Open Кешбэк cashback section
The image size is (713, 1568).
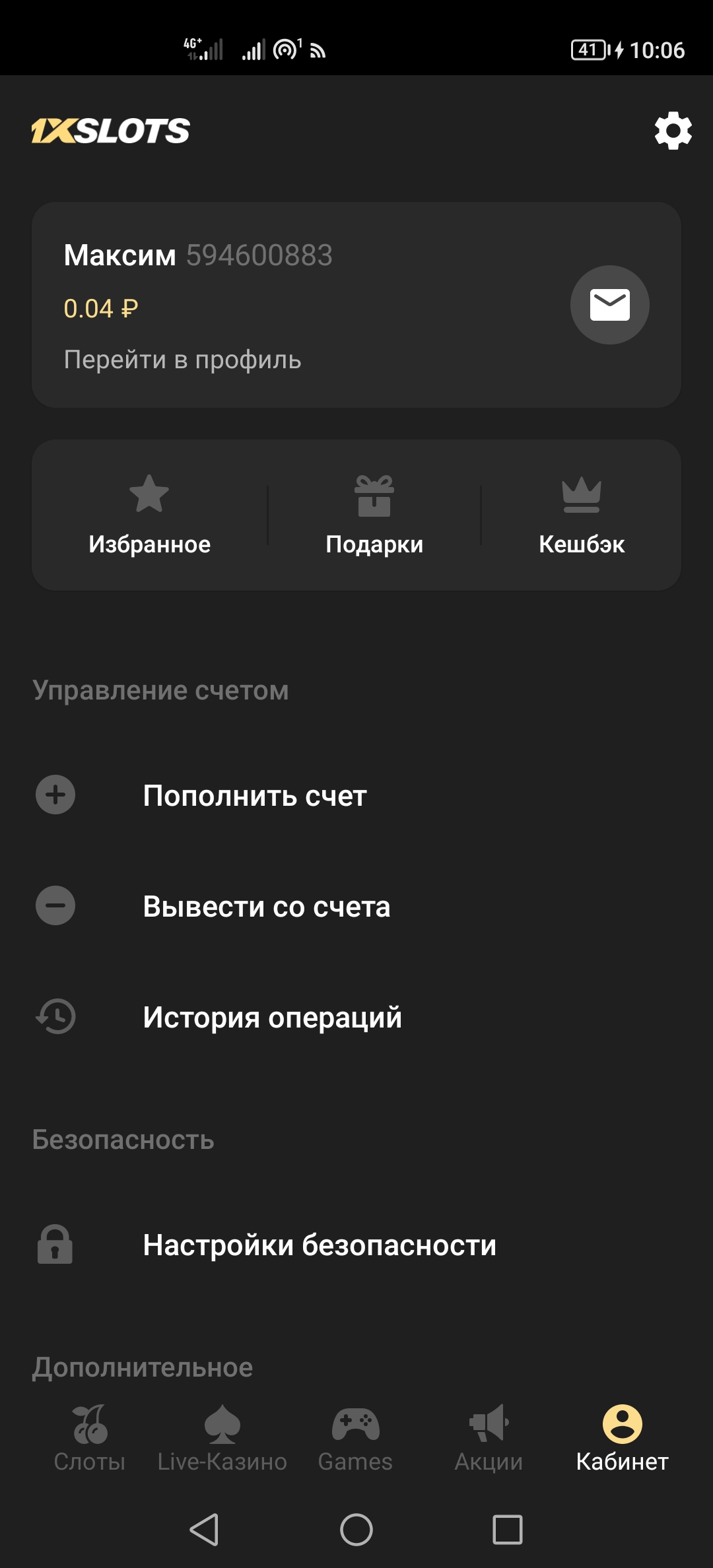pyautogui.click(x=581, y=515)
